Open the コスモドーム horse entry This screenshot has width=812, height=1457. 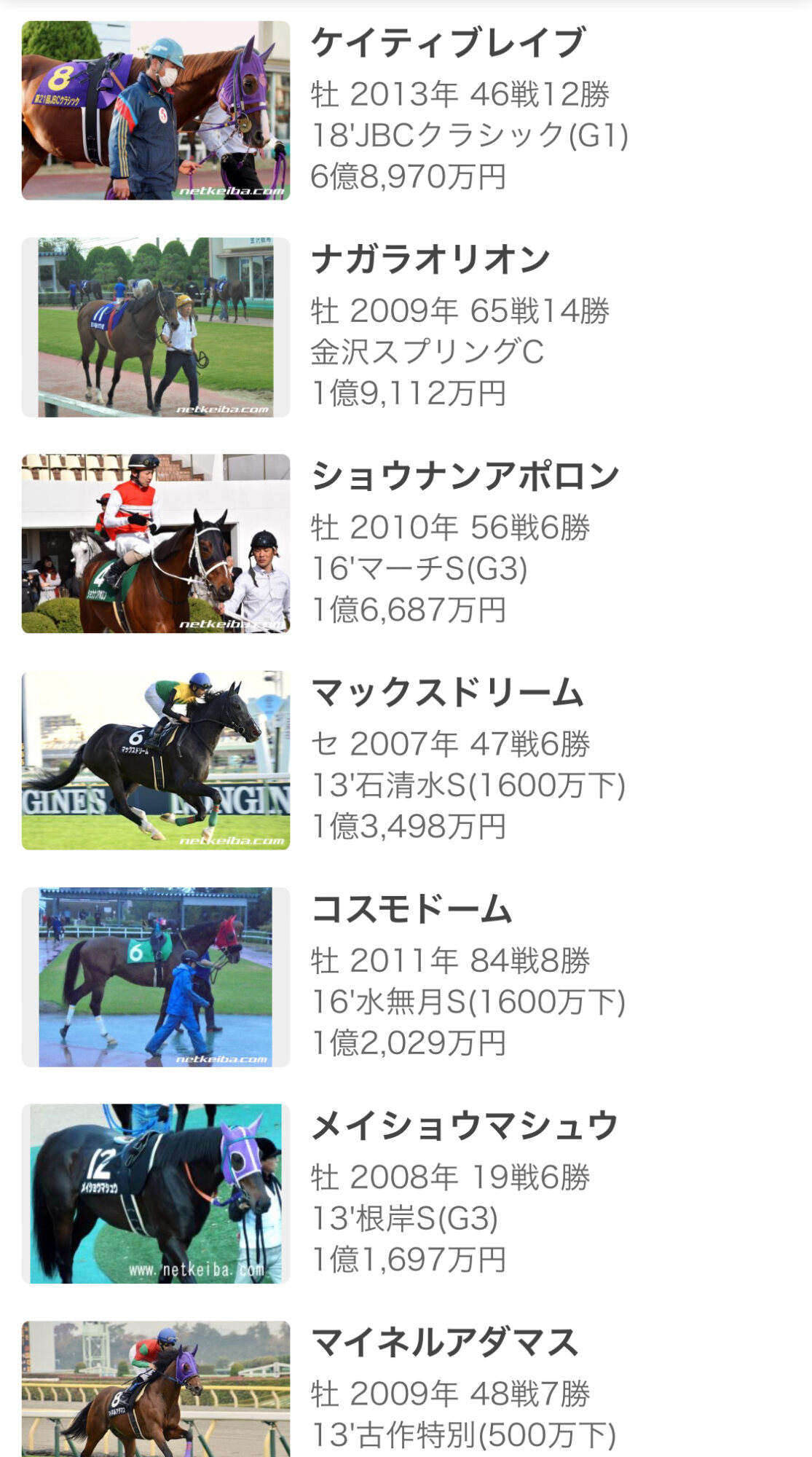406,977
